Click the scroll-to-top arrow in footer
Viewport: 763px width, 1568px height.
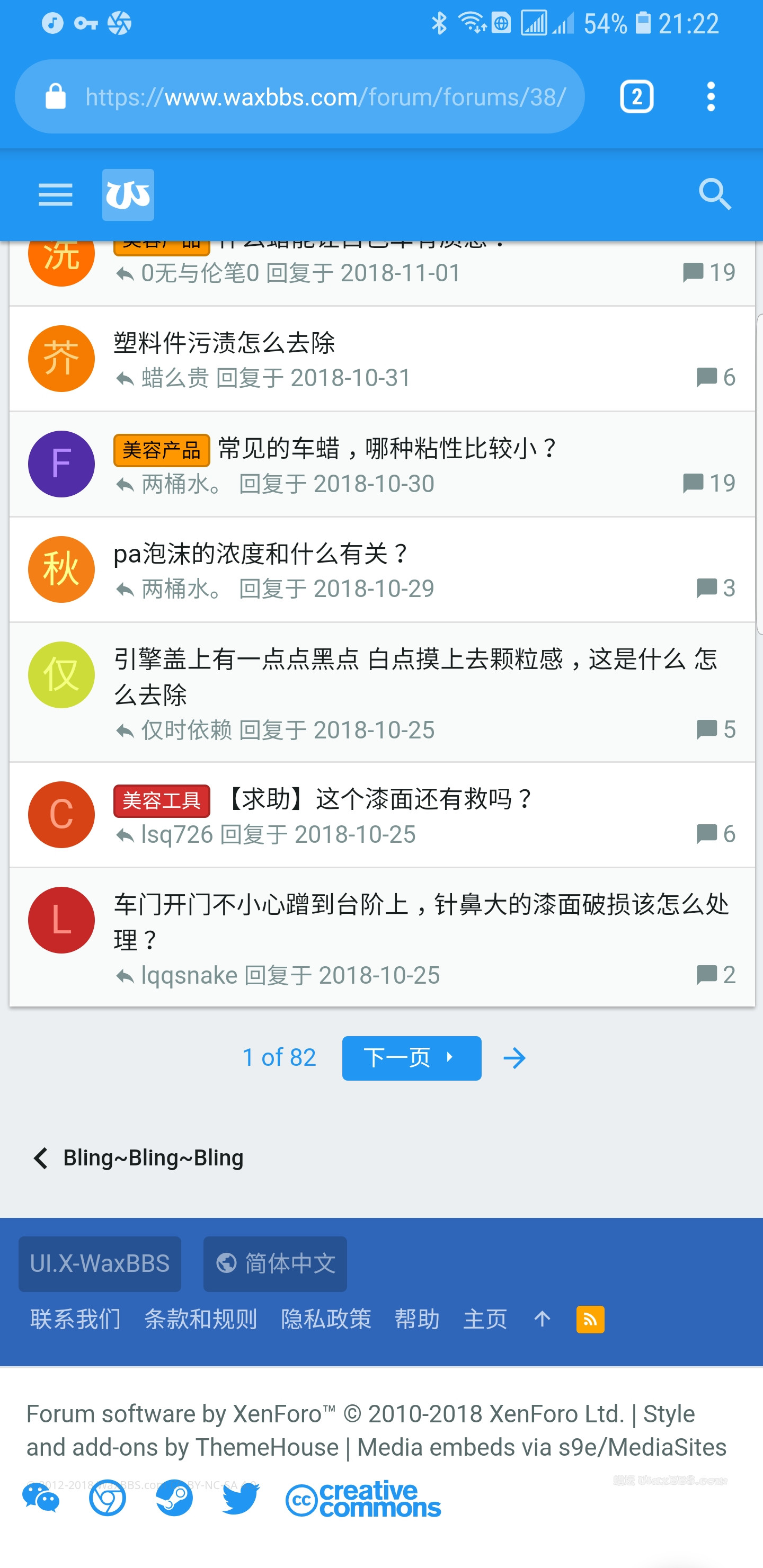coord(541,1319)
